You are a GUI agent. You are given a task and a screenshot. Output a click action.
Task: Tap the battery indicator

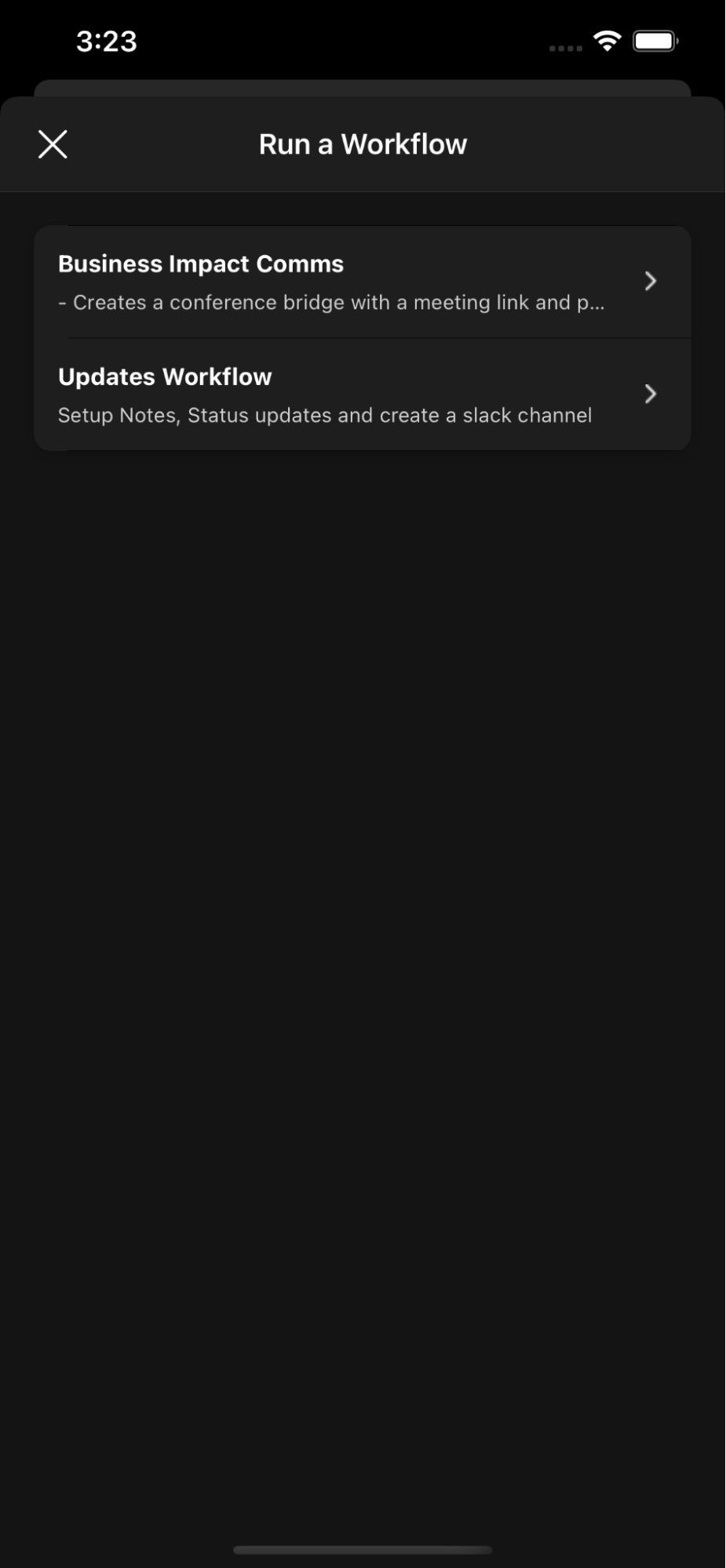[654, 39]
